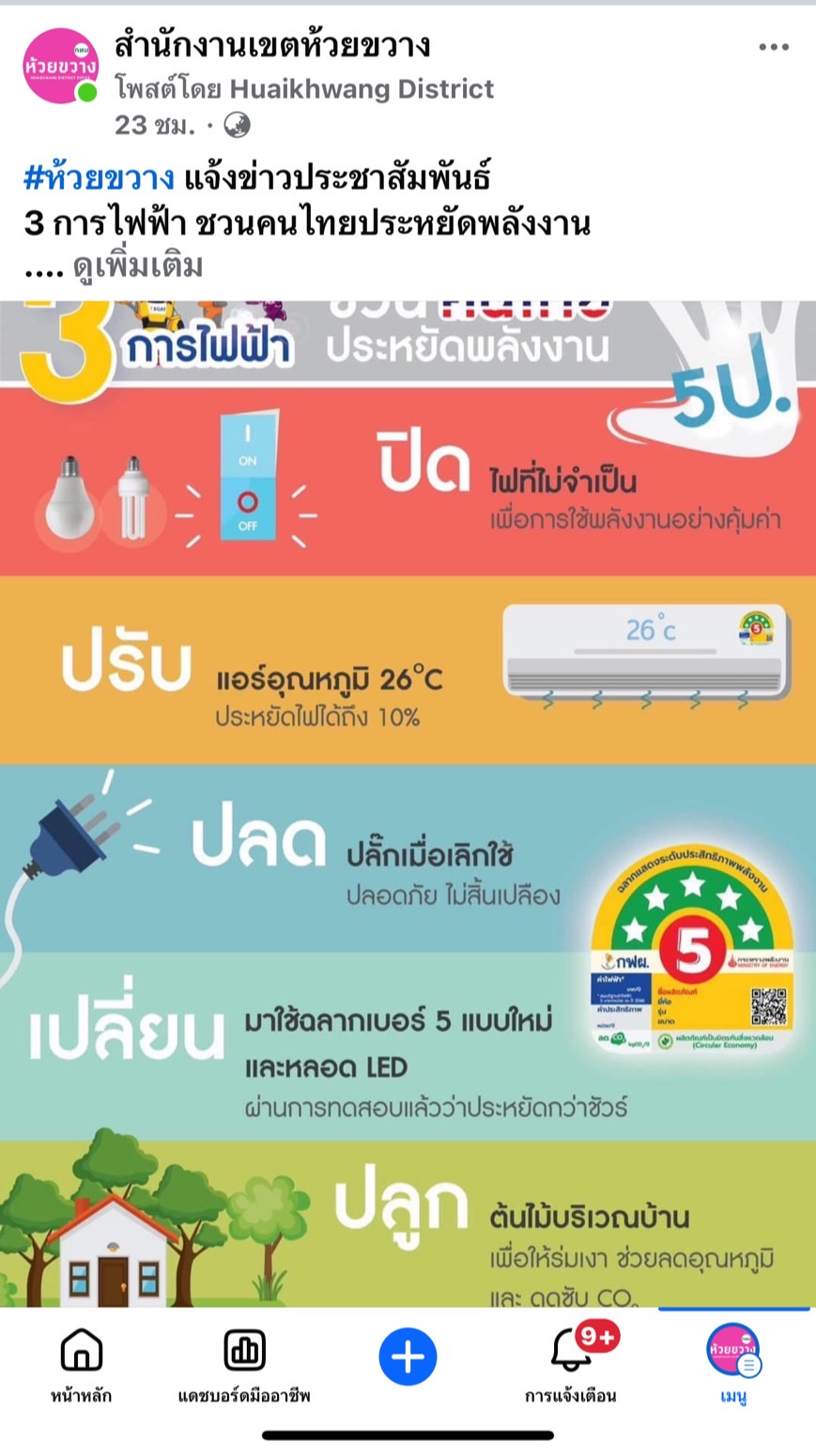Go to the หน้าหลัก home tab
The height and width of the screenshot is (1456, 816).
click(81, 1364)
